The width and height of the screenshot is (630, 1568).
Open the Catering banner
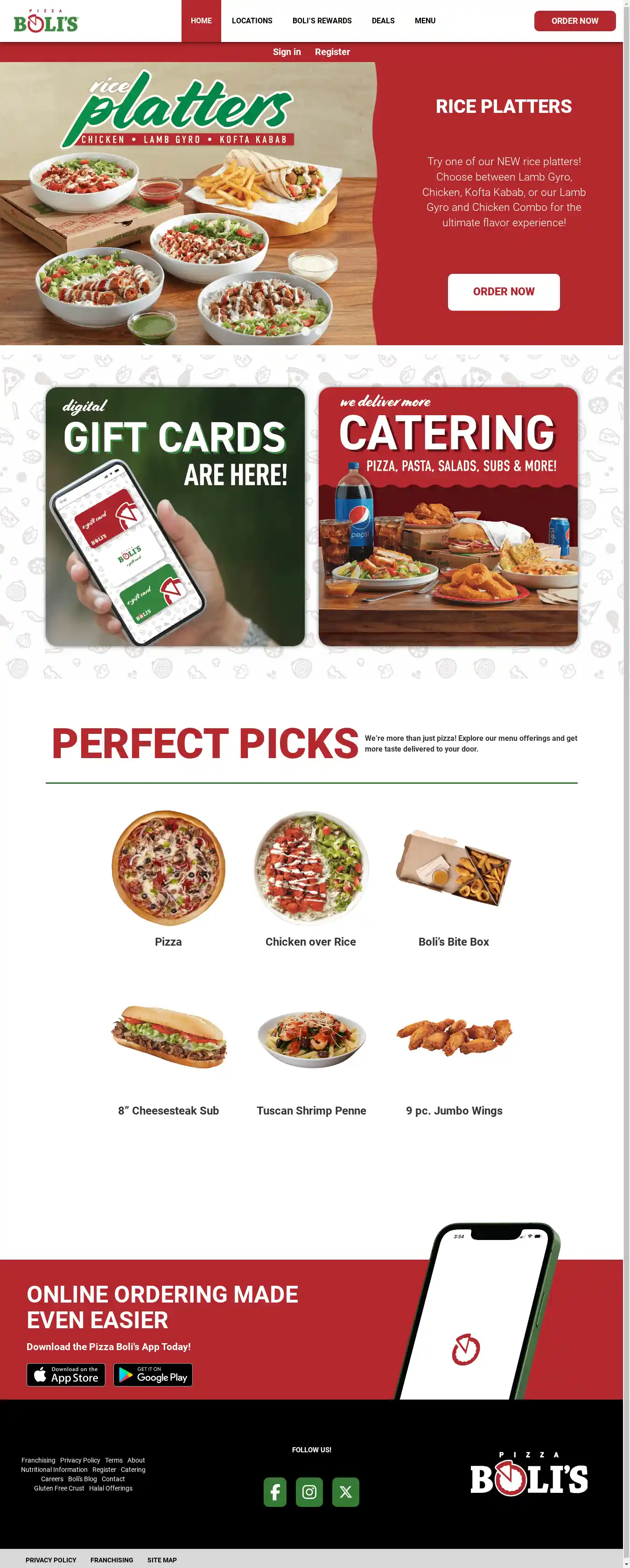point(448,516)
